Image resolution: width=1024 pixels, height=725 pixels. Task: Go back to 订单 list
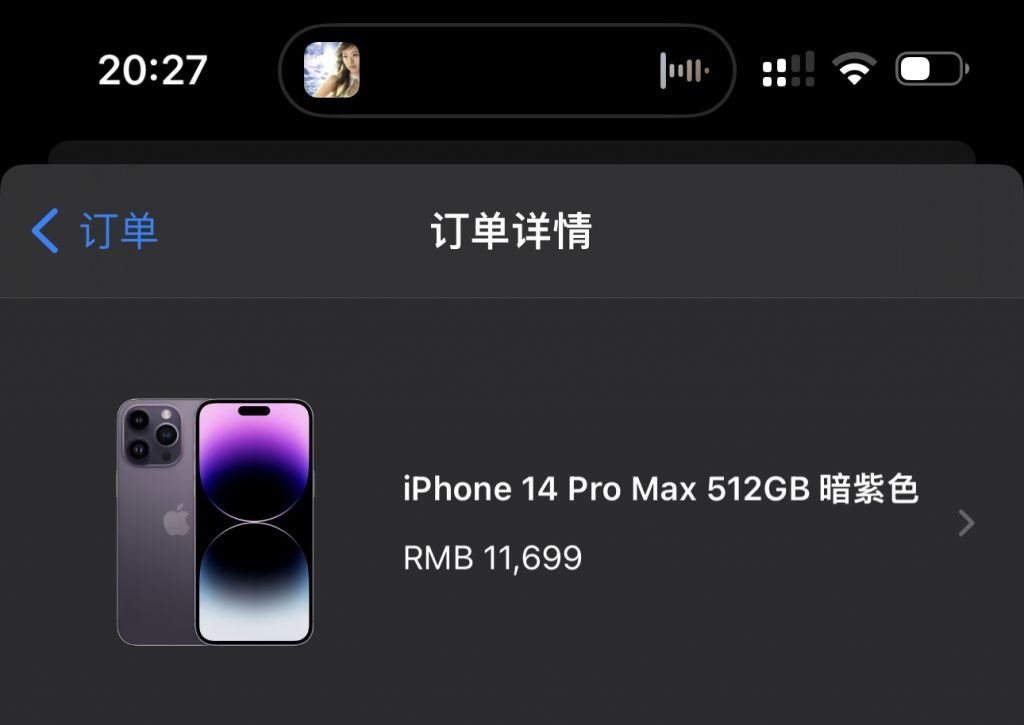click(x=95, y=231)
